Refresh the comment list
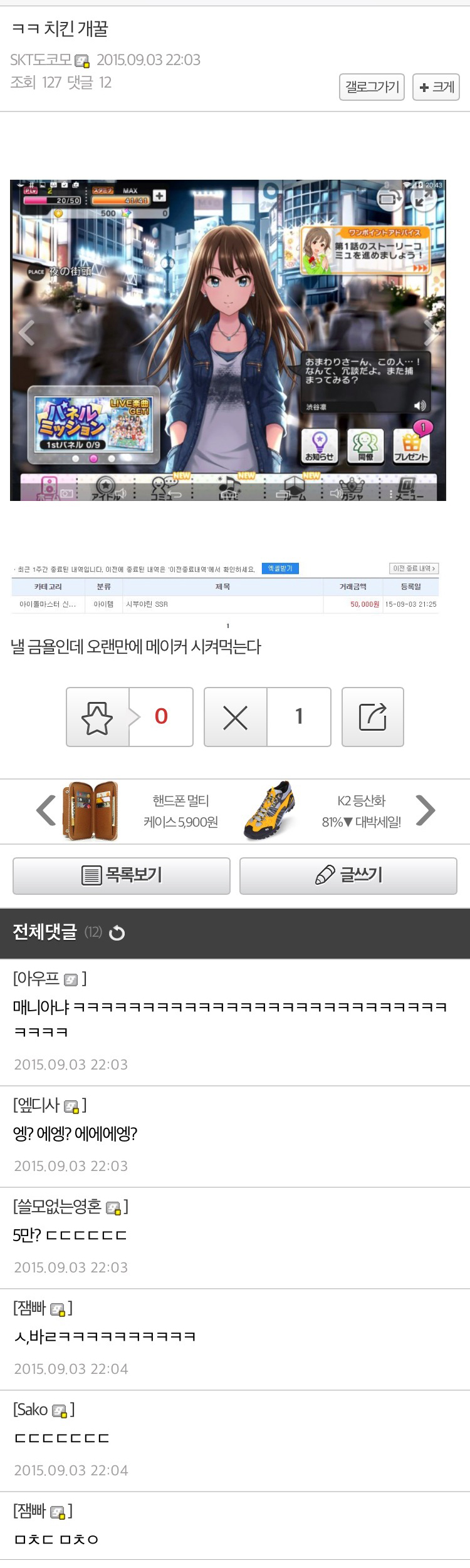 click(117, 933)
